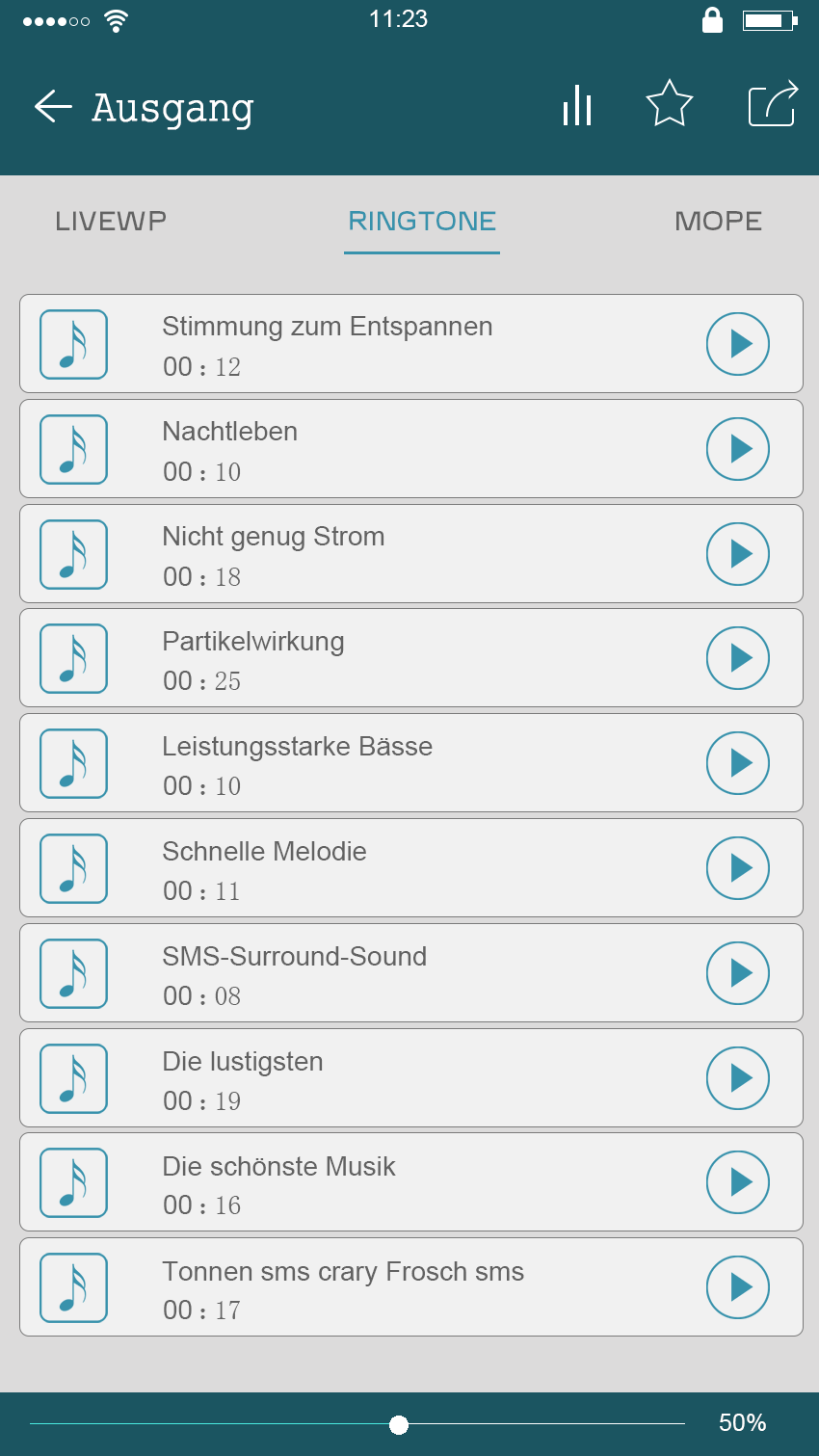Open the SMS-Surround-Sound row
Viewport: 819px width, 1456px height.
pyautogui.click(x=411, y=973)
